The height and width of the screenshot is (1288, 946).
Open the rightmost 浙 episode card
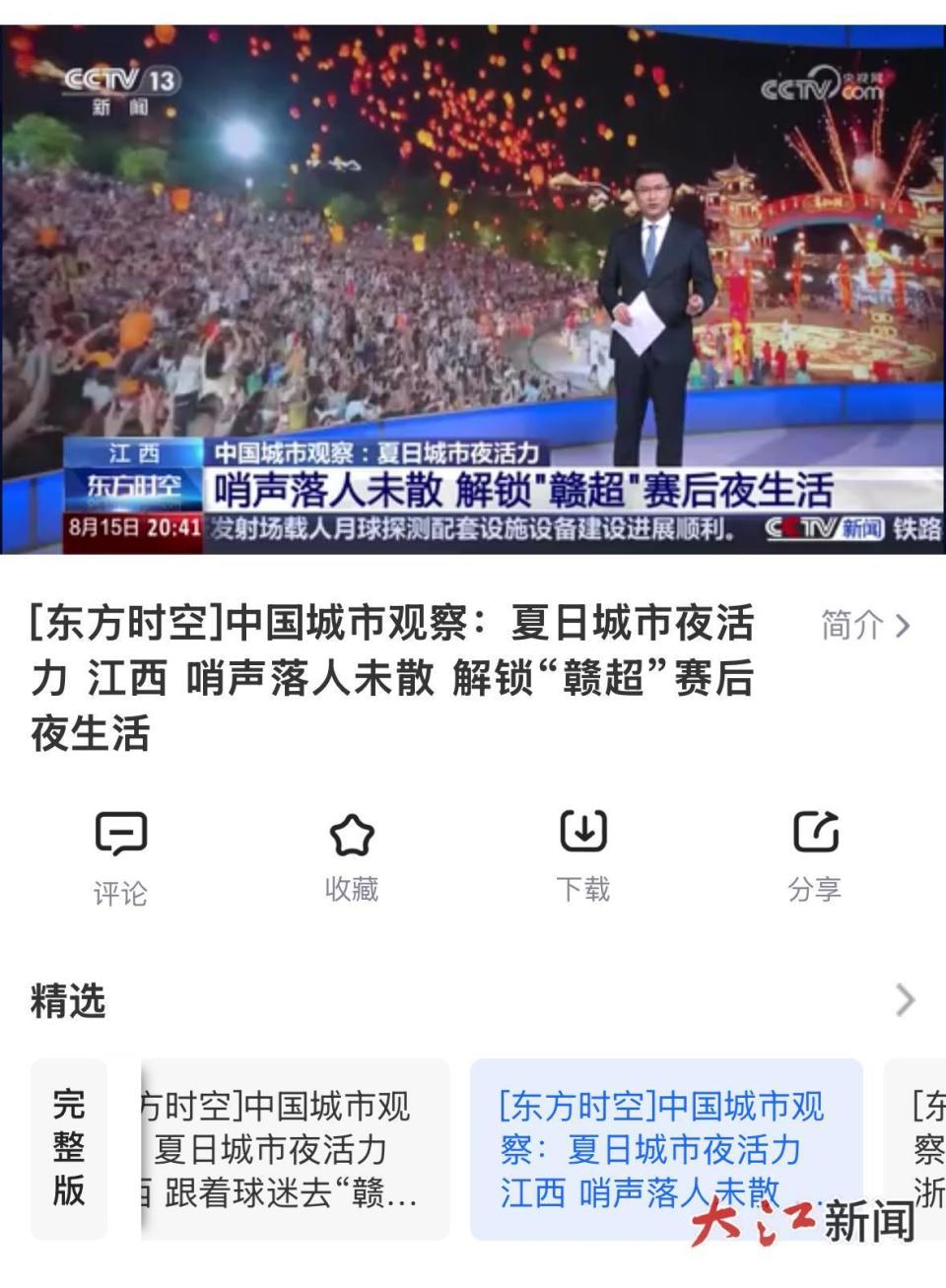click(923, 1151)
